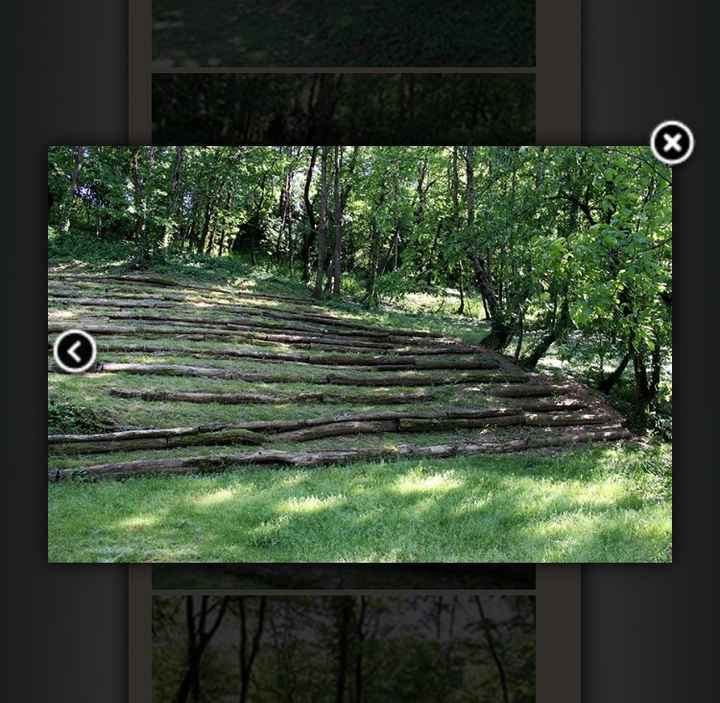
Task: Go to the previous photo
Action: point(75,351)
